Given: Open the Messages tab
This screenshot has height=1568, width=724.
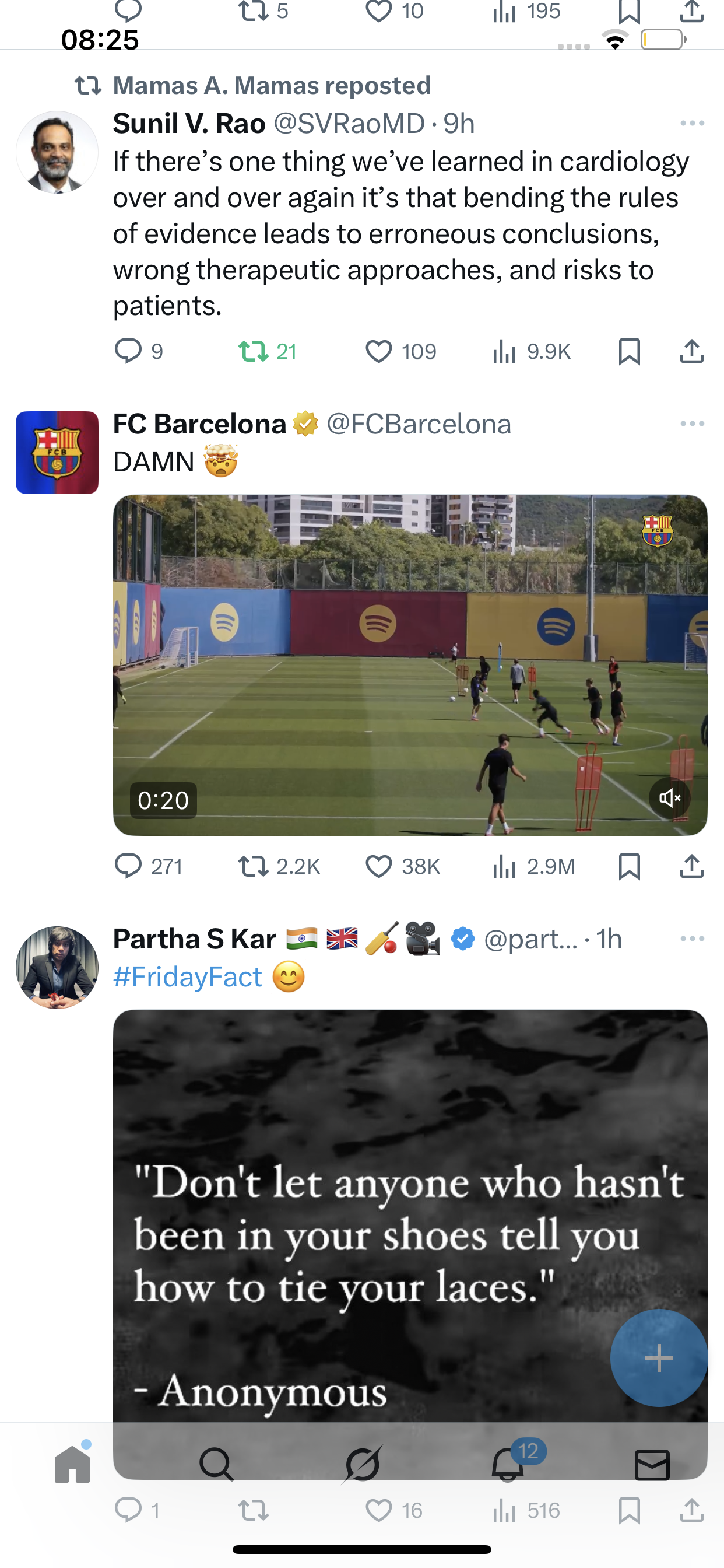Looking at the screenshot, I should point(652,1464).
